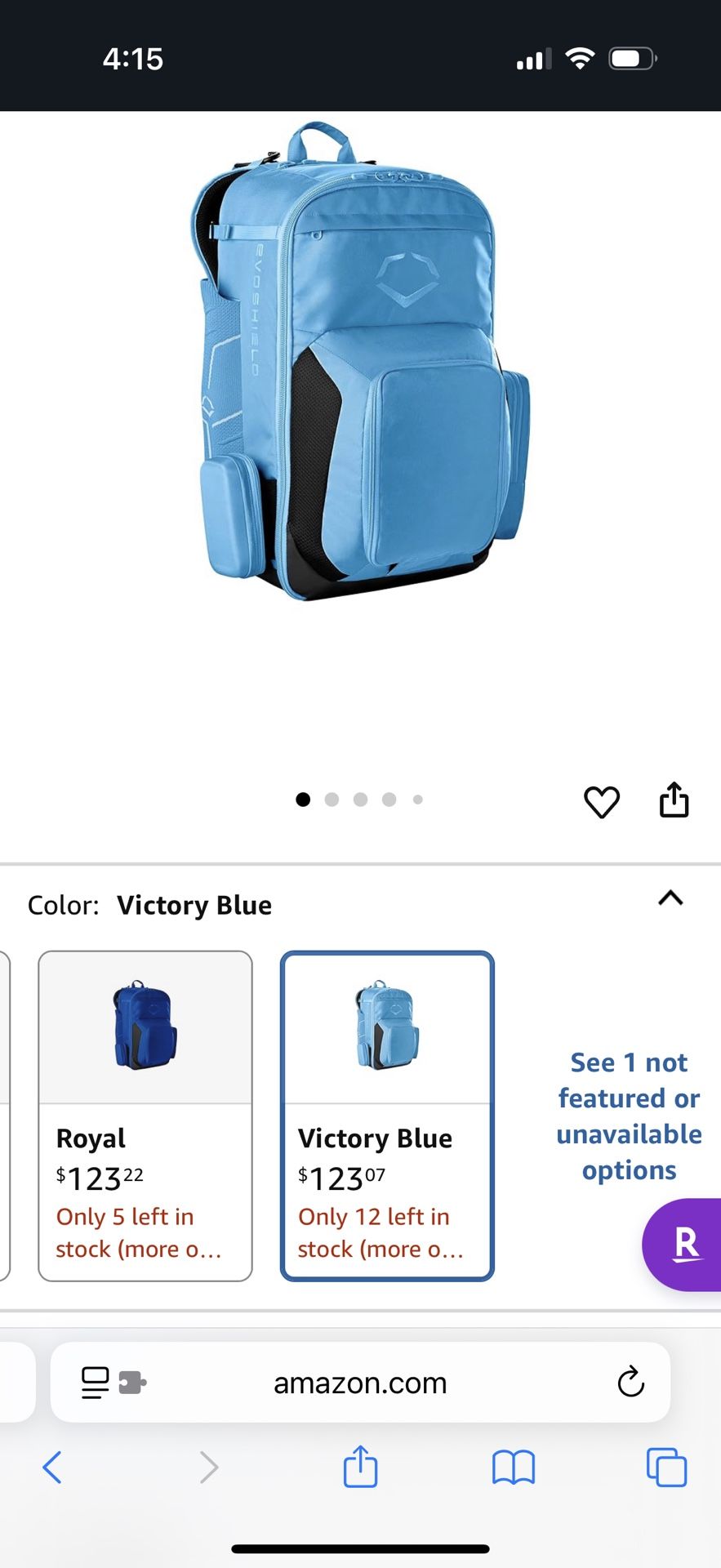Select the Royal color option
Viewport: 721px width, 1568px height.
pyautogui.click(x=145, y=1116)
